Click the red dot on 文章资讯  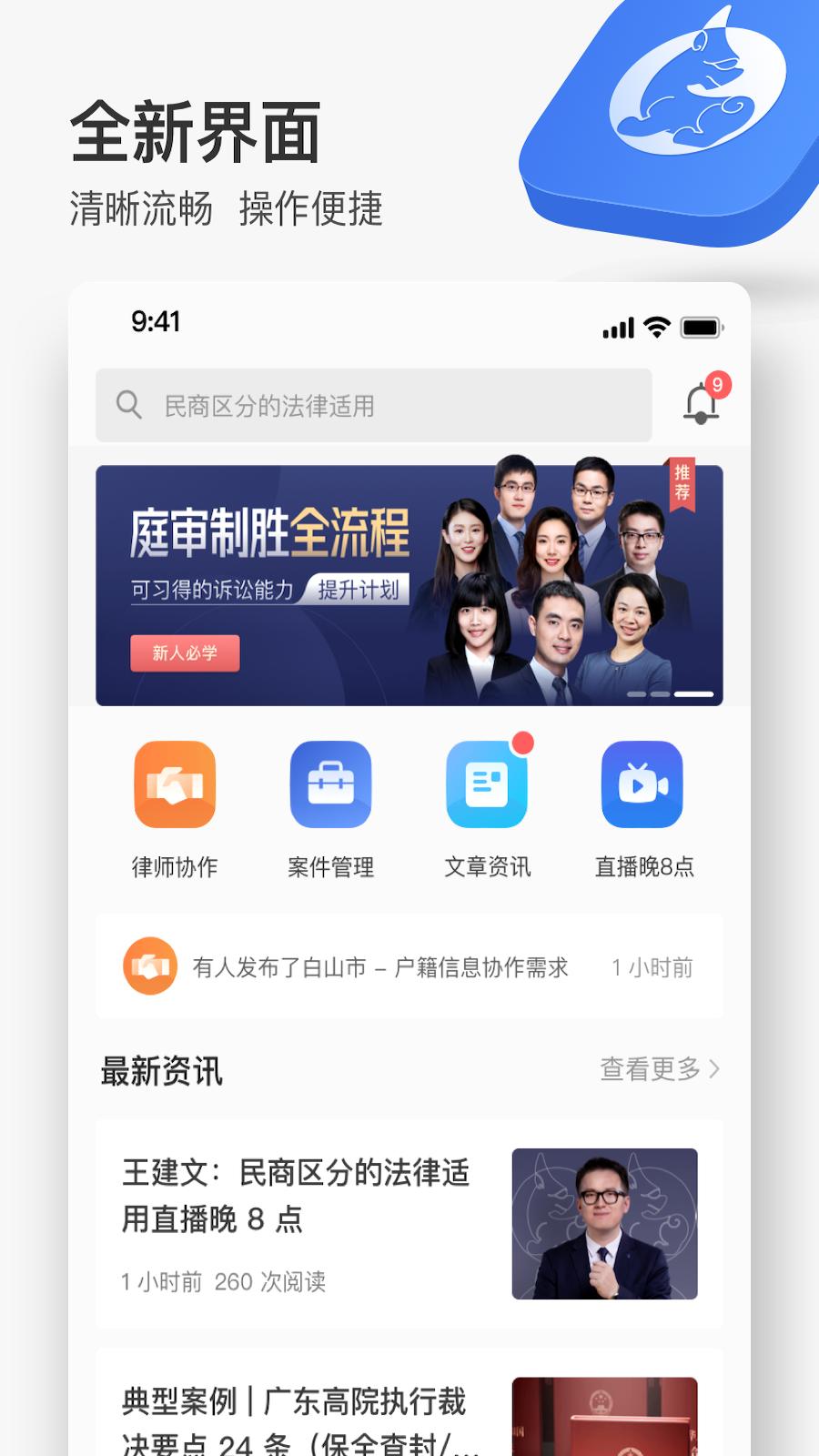point(521,743)
